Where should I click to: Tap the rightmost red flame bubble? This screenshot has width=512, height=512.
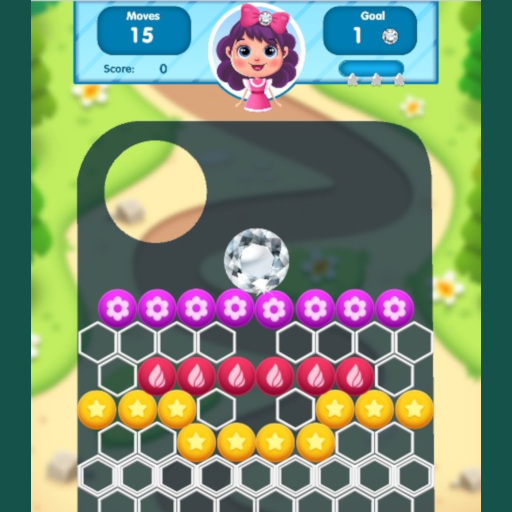(x=355, y=376)
